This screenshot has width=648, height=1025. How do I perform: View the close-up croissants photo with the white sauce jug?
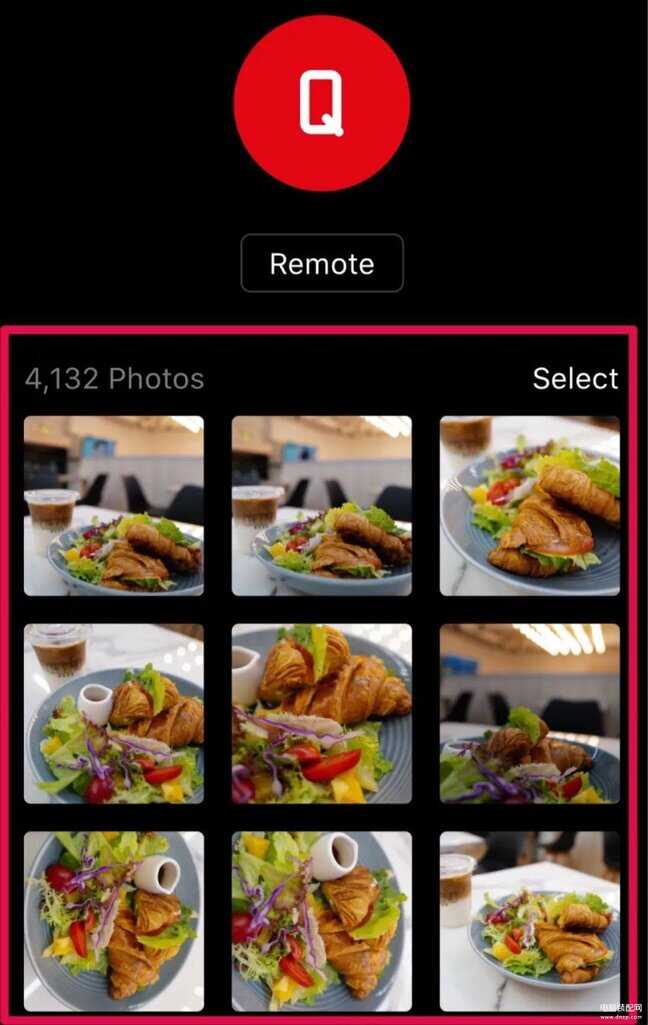(322, 714)
